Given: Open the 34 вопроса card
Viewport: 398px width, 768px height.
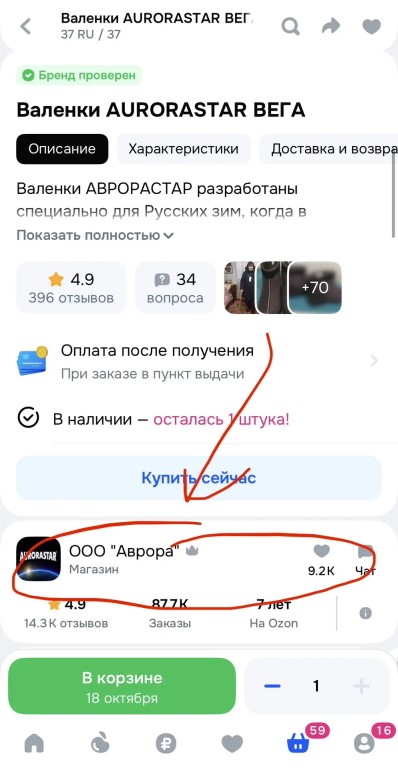Looking at the screenshot, I should click(x=175, y=288).
